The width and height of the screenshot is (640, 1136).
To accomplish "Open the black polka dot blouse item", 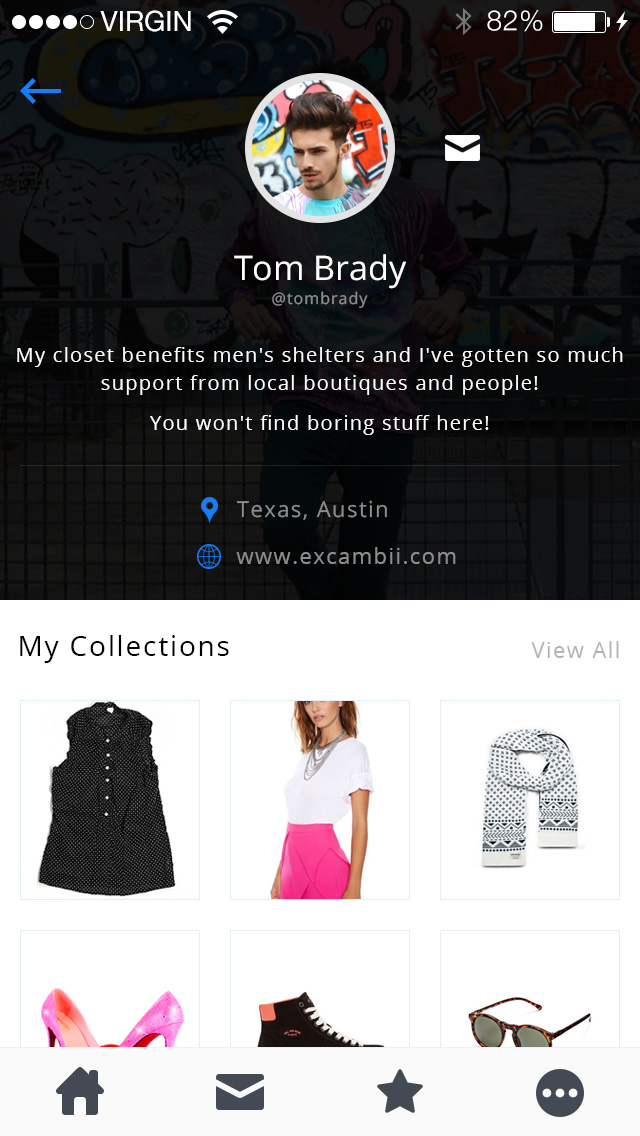I will (x=110, y=800).
